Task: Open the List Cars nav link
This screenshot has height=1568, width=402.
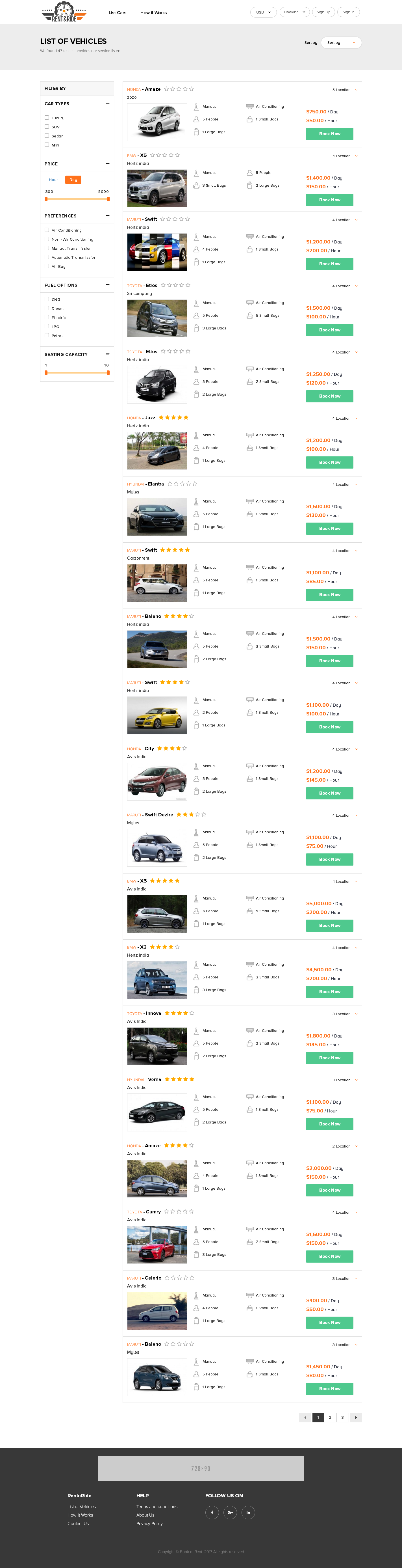Action: point(117,12)
